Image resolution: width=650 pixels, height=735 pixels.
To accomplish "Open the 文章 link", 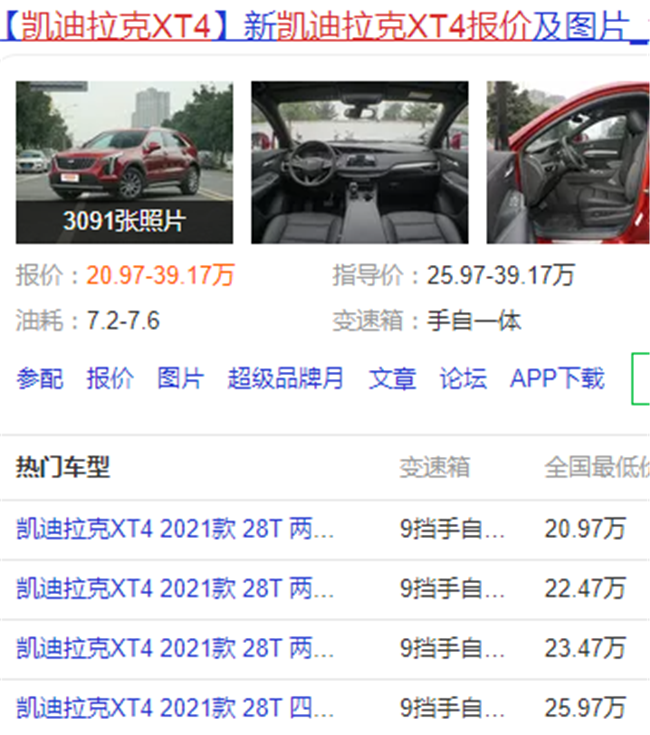I will tap(392, 378).
